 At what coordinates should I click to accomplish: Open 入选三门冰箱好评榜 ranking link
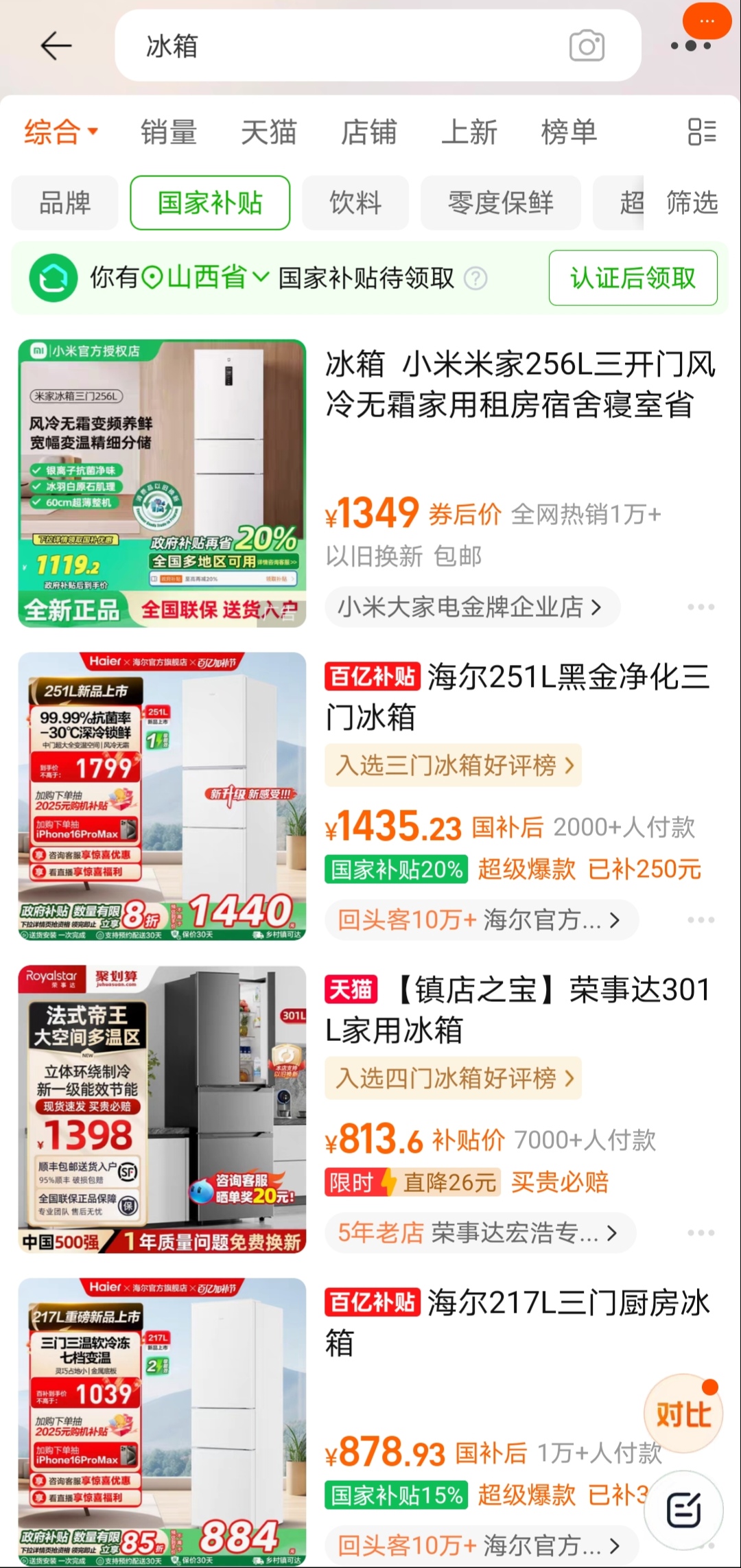[454, 765]
